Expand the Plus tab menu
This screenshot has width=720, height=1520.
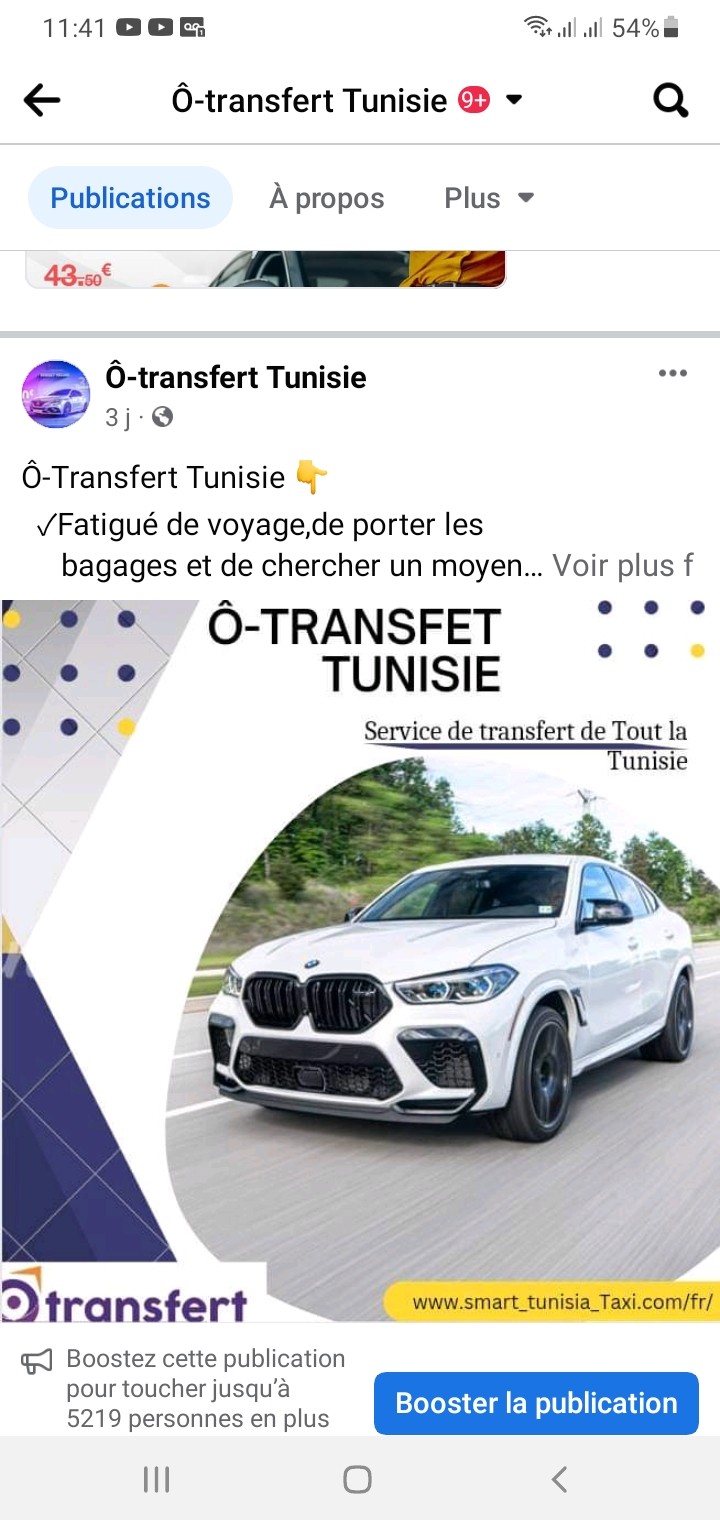tap(490, 198)
